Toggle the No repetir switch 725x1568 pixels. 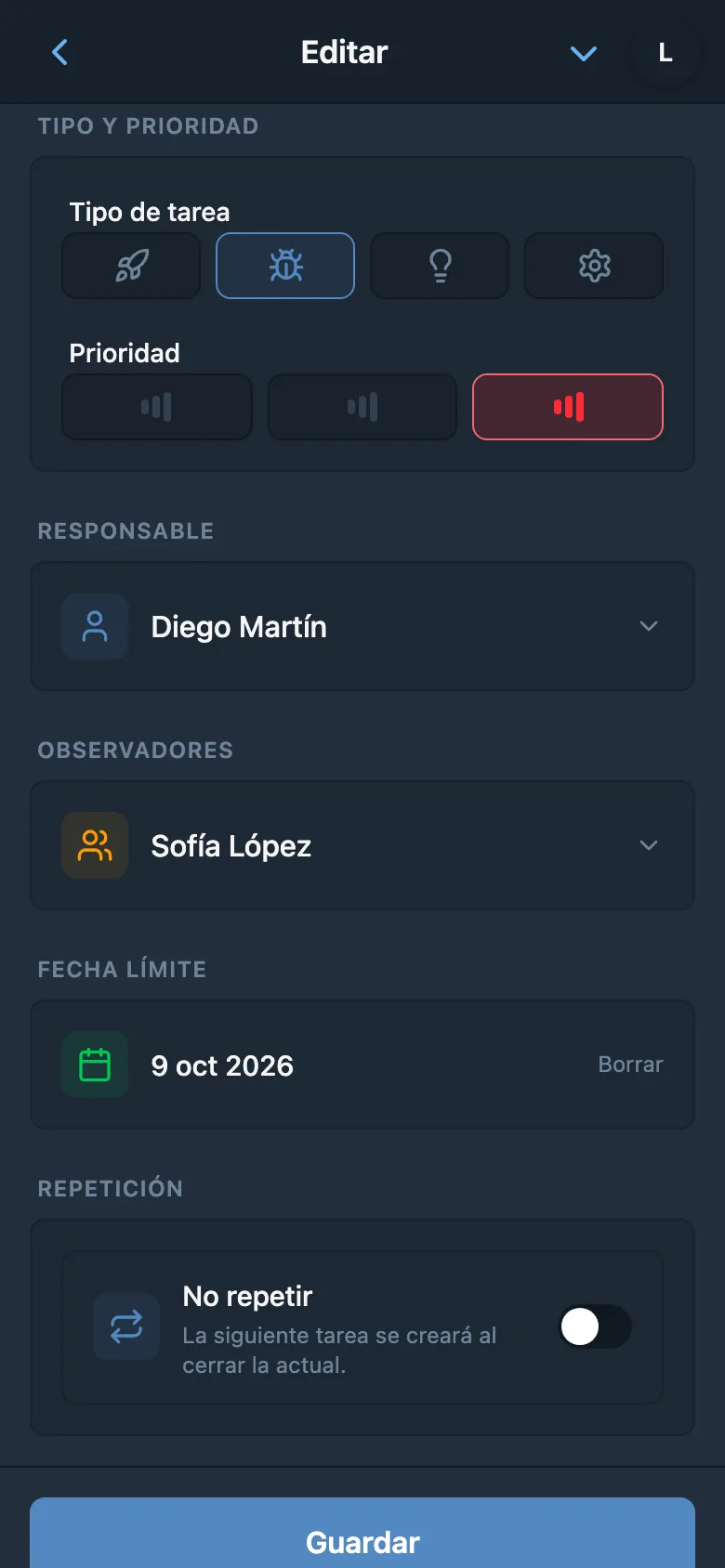pos(595,1326)
